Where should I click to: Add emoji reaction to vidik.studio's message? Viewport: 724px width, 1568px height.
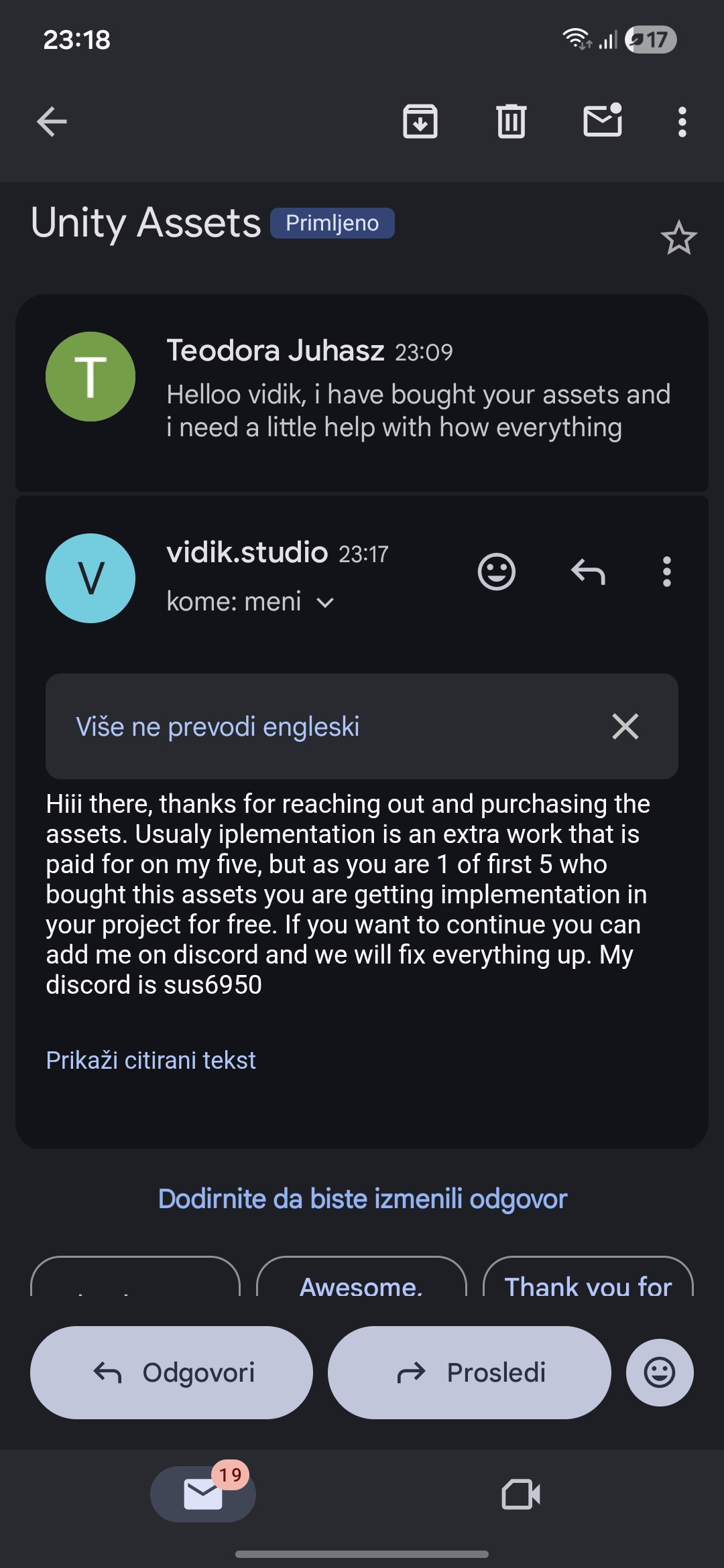[497, 572]
